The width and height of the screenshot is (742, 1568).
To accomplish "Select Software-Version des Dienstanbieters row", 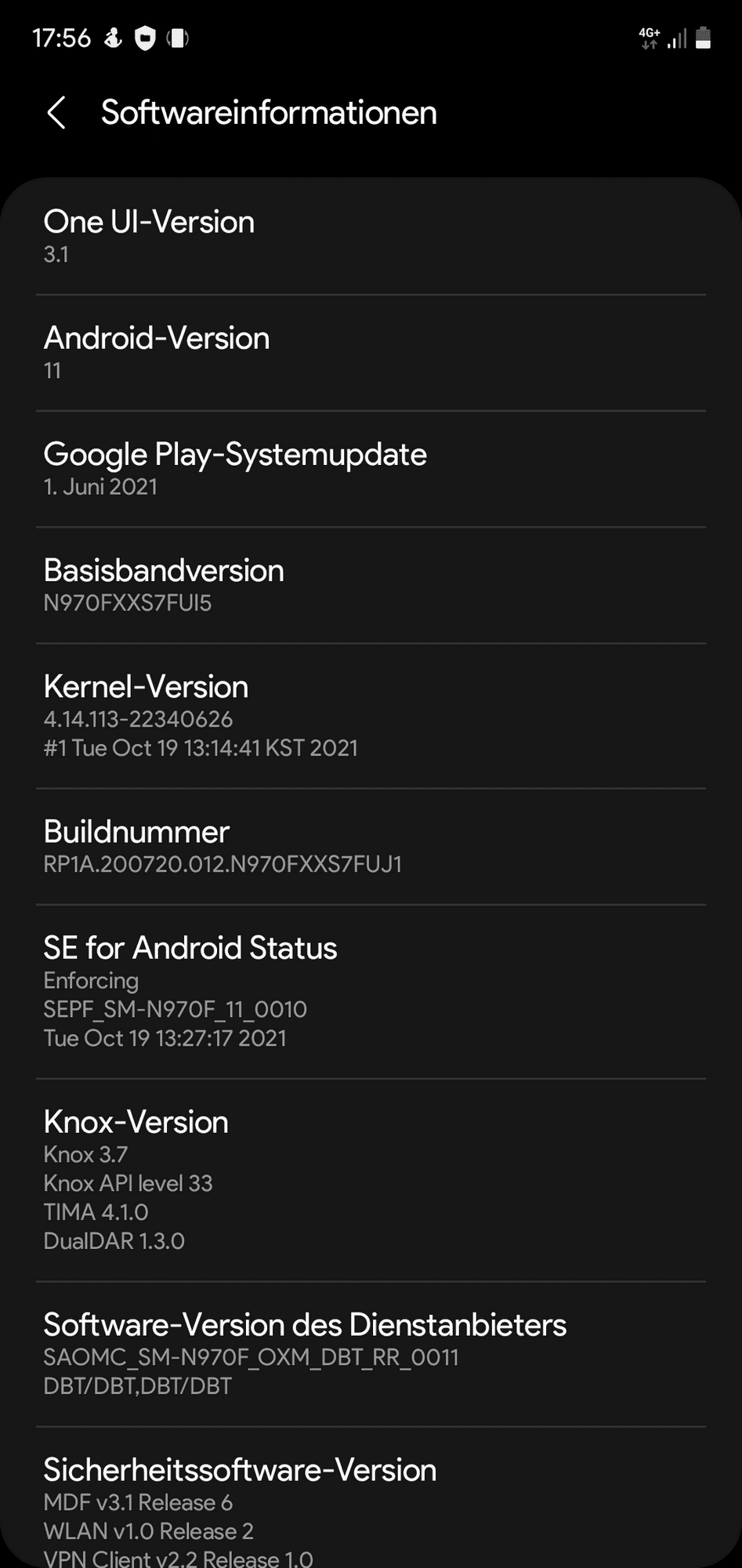I will pos(371,1353).
